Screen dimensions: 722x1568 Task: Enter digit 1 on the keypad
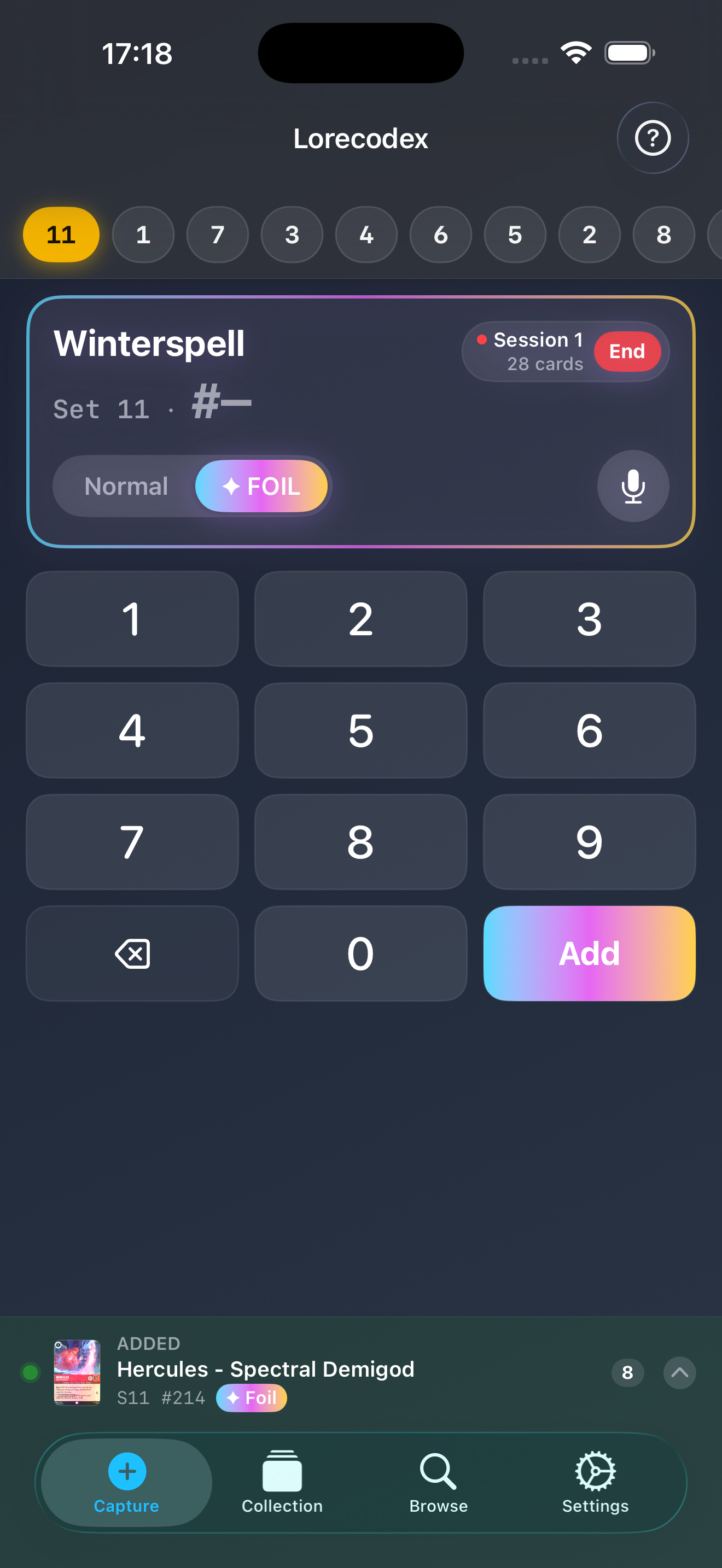[132, 618]
